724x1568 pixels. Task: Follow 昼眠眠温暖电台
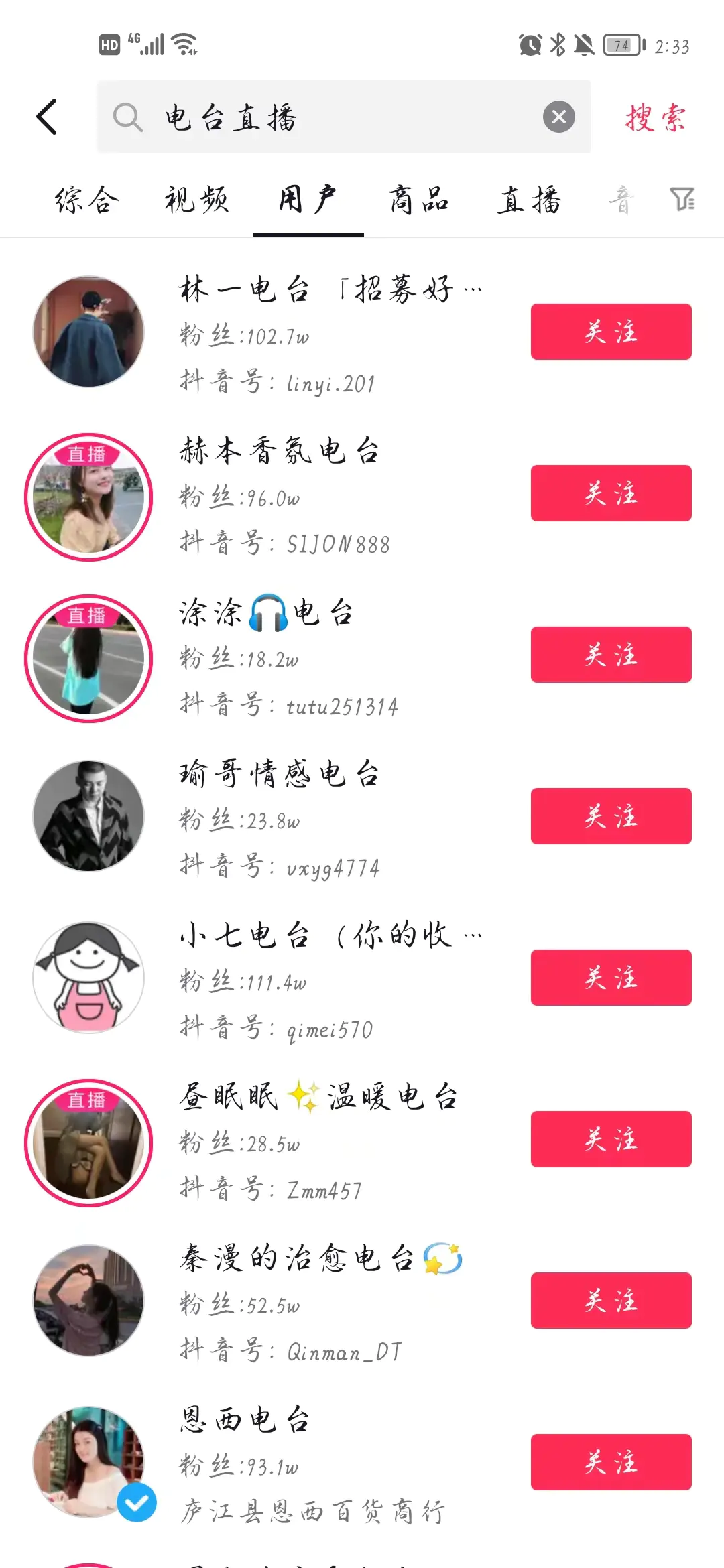pos(611,1139)
